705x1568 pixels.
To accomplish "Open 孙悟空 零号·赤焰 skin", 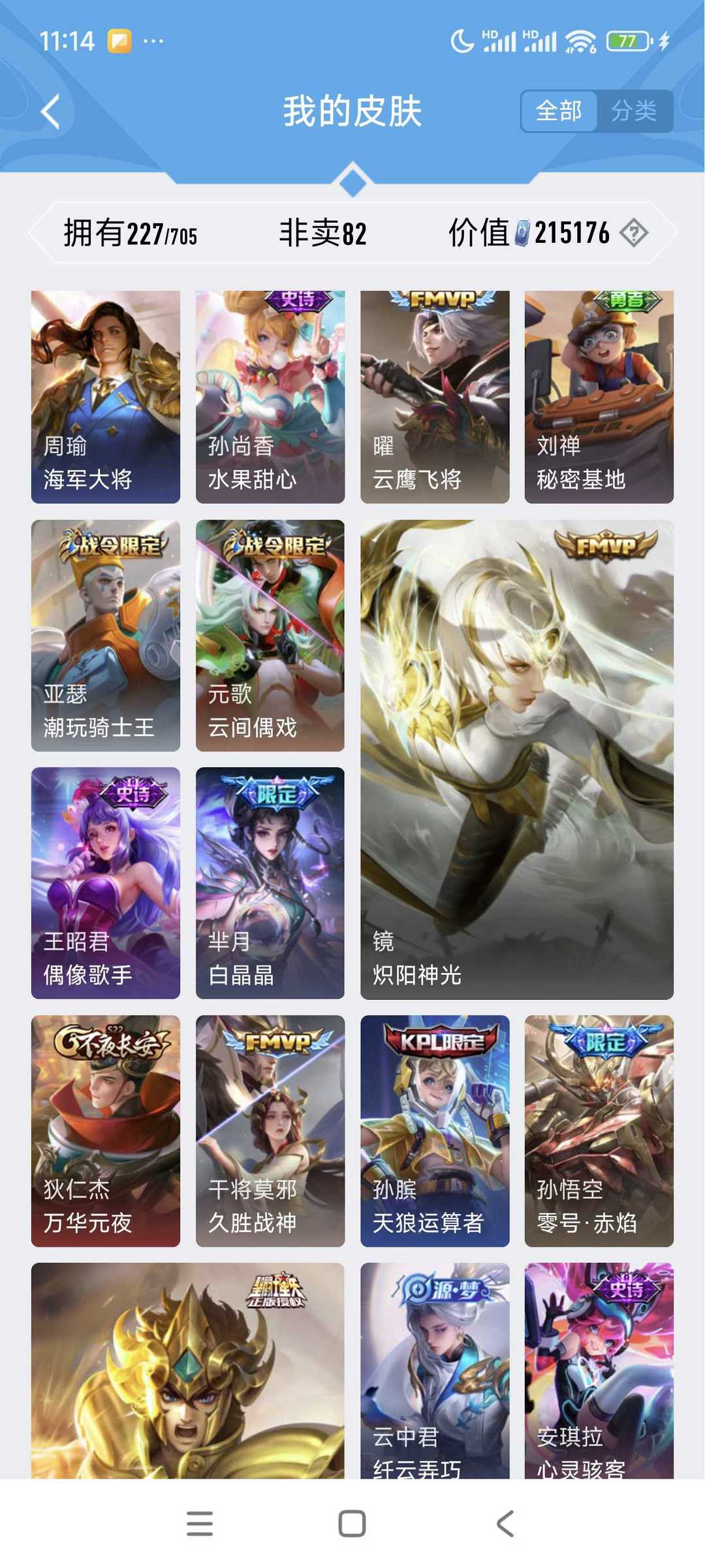I will 599,1131.
